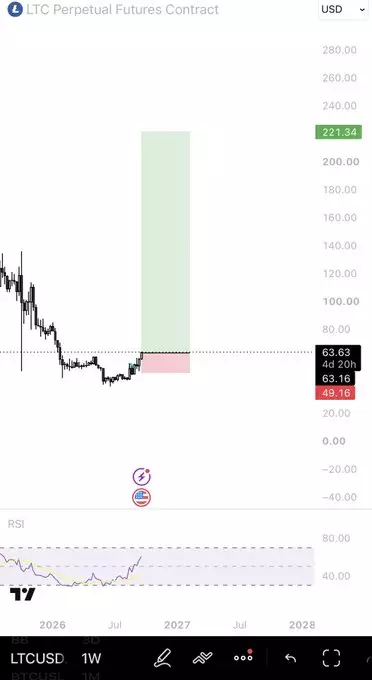The width and height of the screenshot is (372, 680).
Task: Select the pen drawing tool
Action: coord(162,658)
